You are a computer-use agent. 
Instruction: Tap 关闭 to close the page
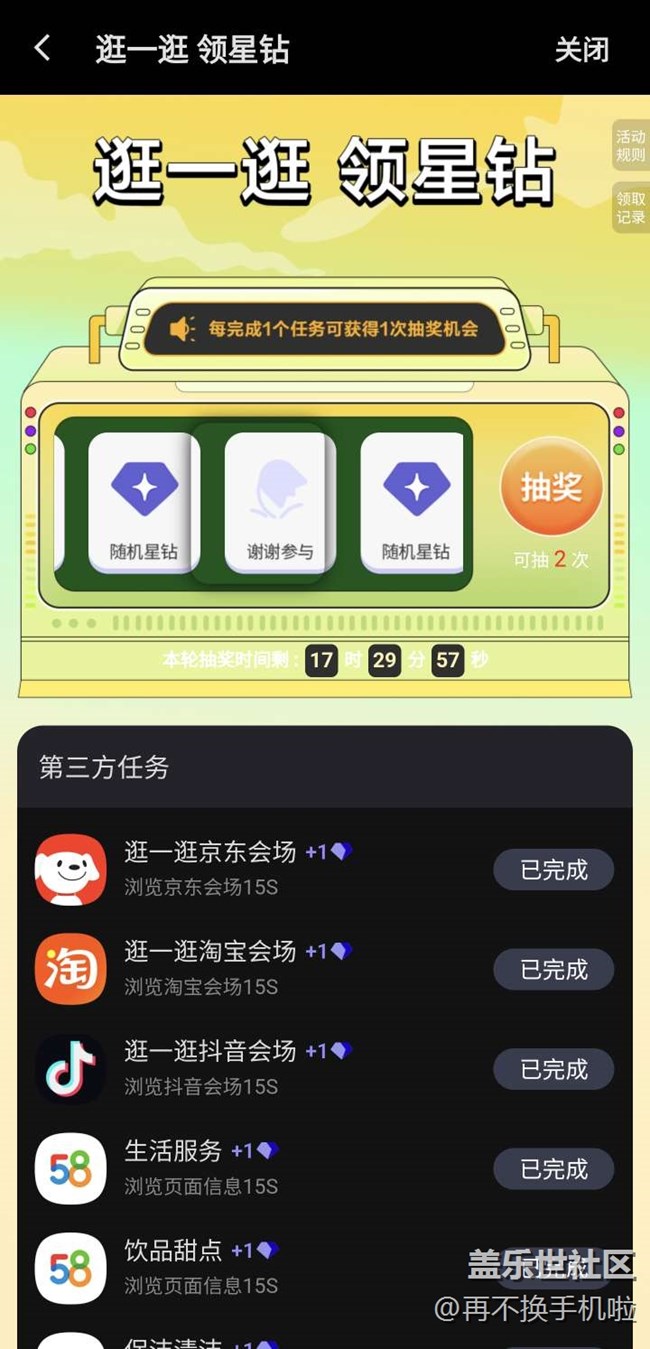[582, 49]
